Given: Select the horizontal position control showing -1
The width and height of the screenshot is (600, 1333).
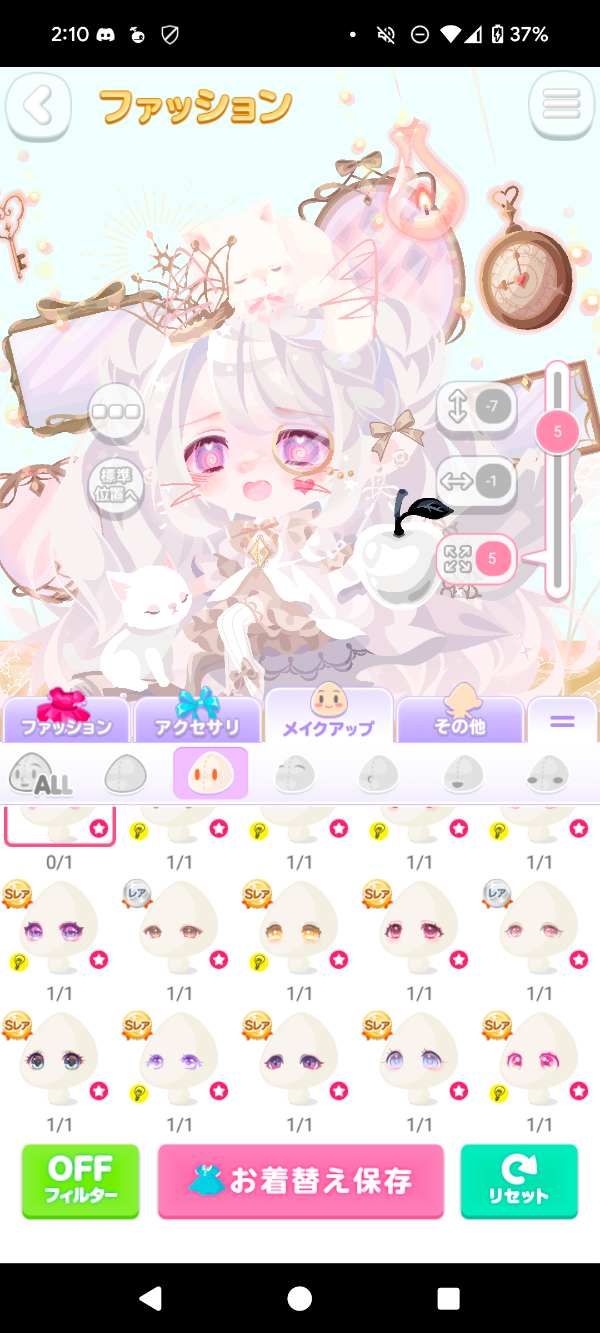Looking at the screenshot, I should click(x=475, y=482).
